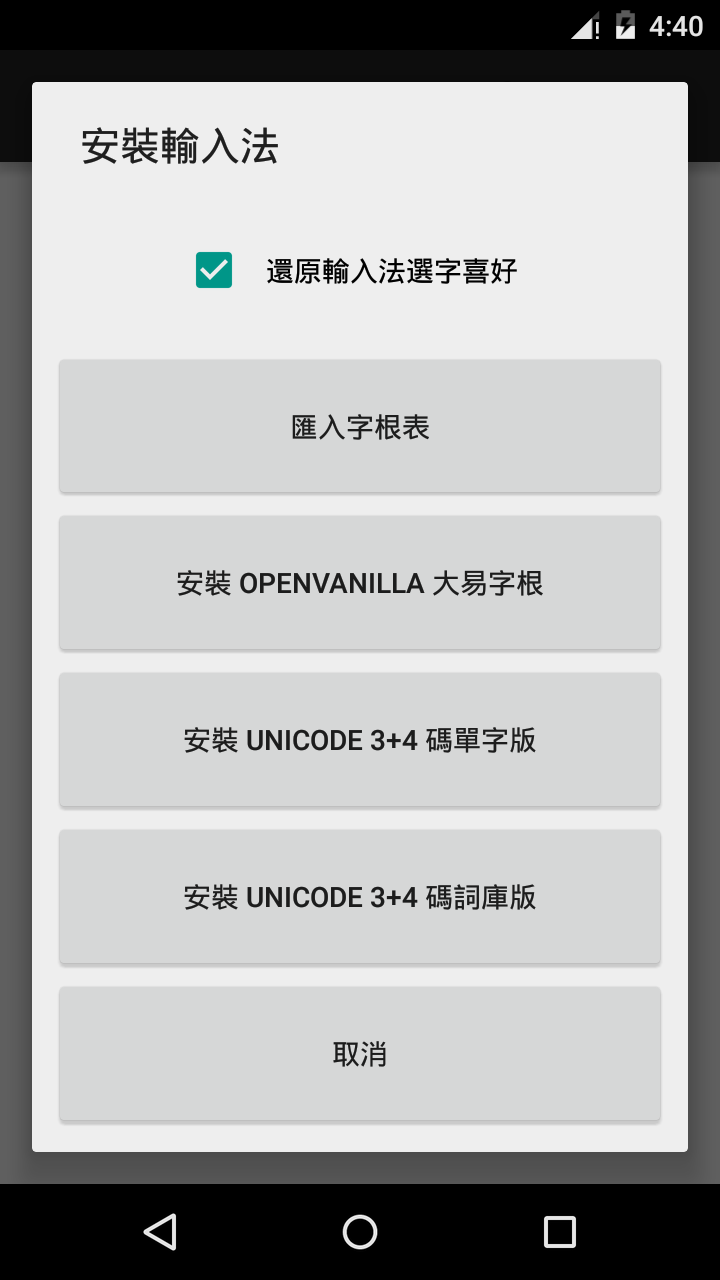Uncheck the 還原輸入法選字喜好 checkbox

(214, 270)
